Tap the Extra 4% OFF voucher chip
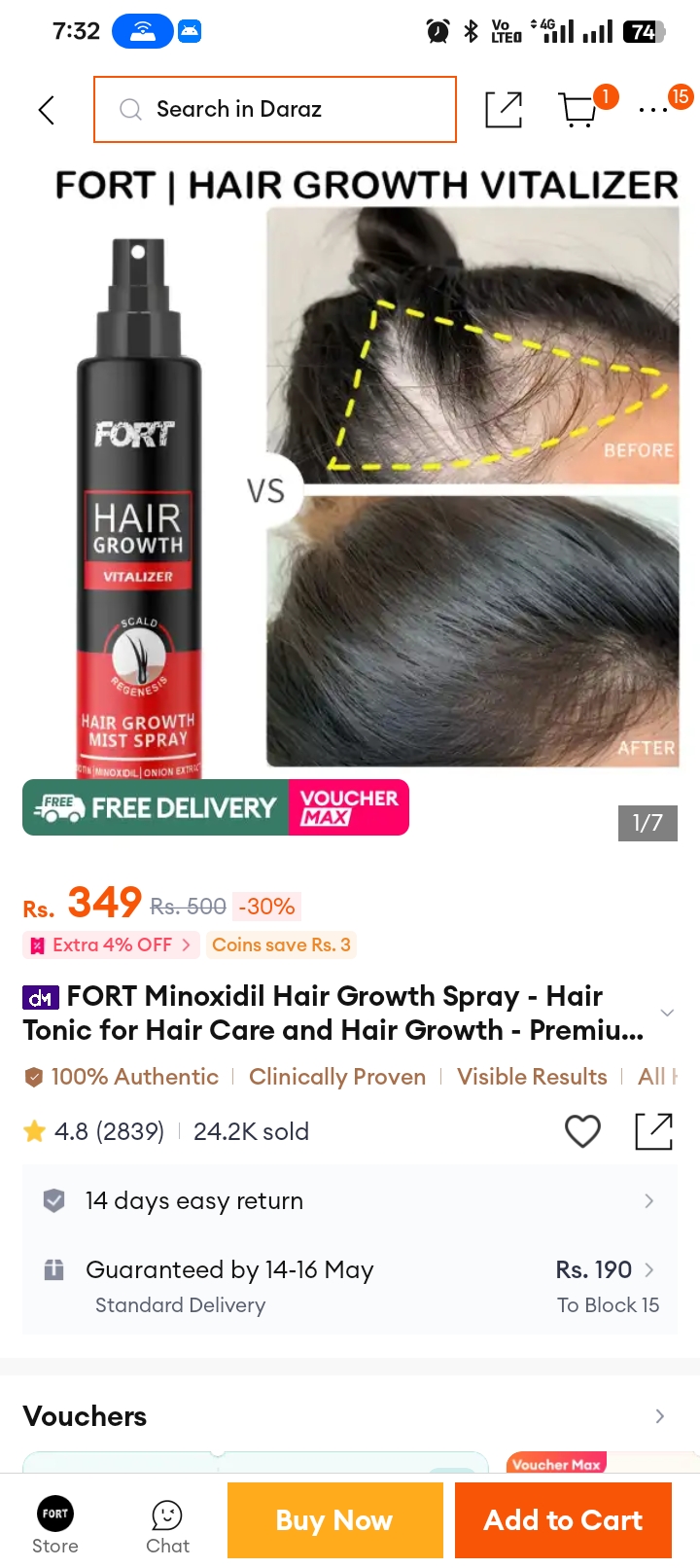 tap(112, 944)
